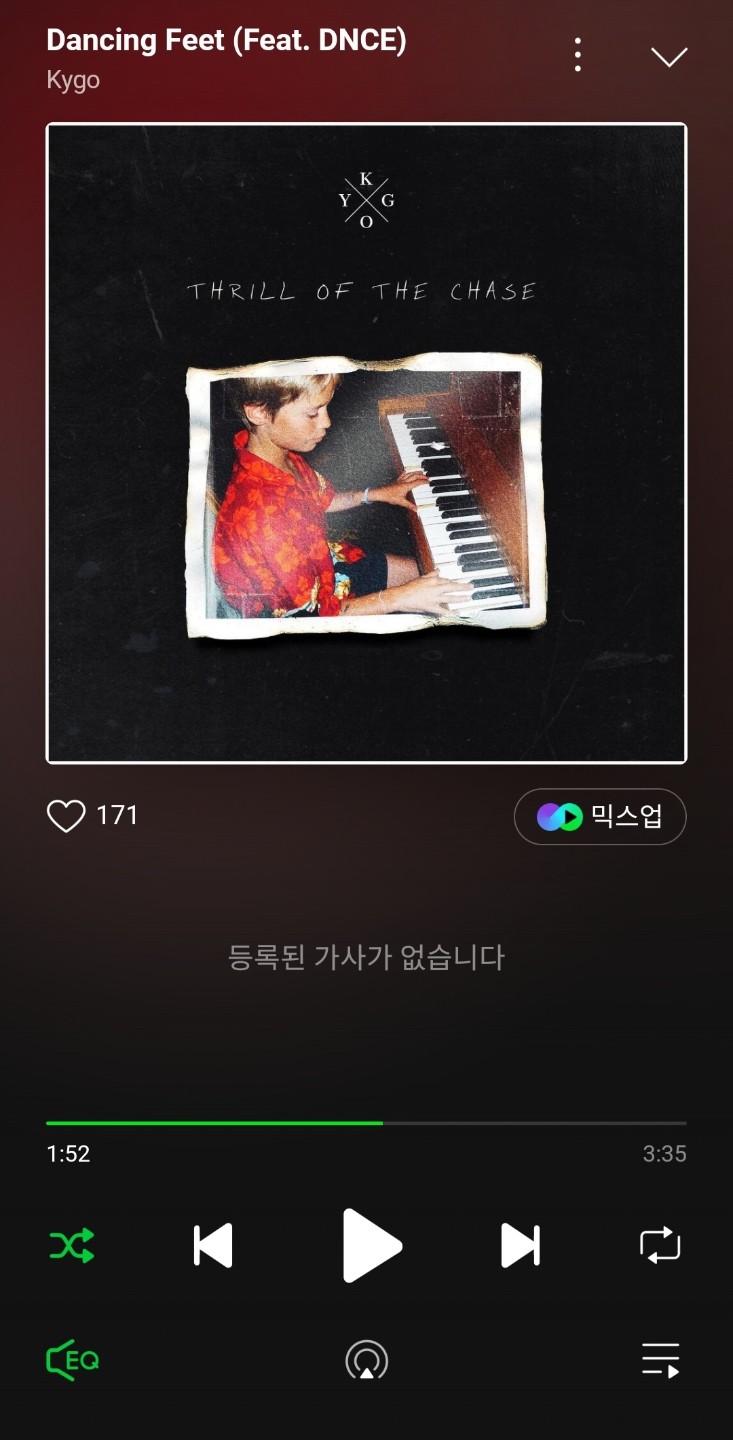The width and height of the screenshot is (733, 1440).
Task: Skip to the next track
Action: tap(520, 1246)
